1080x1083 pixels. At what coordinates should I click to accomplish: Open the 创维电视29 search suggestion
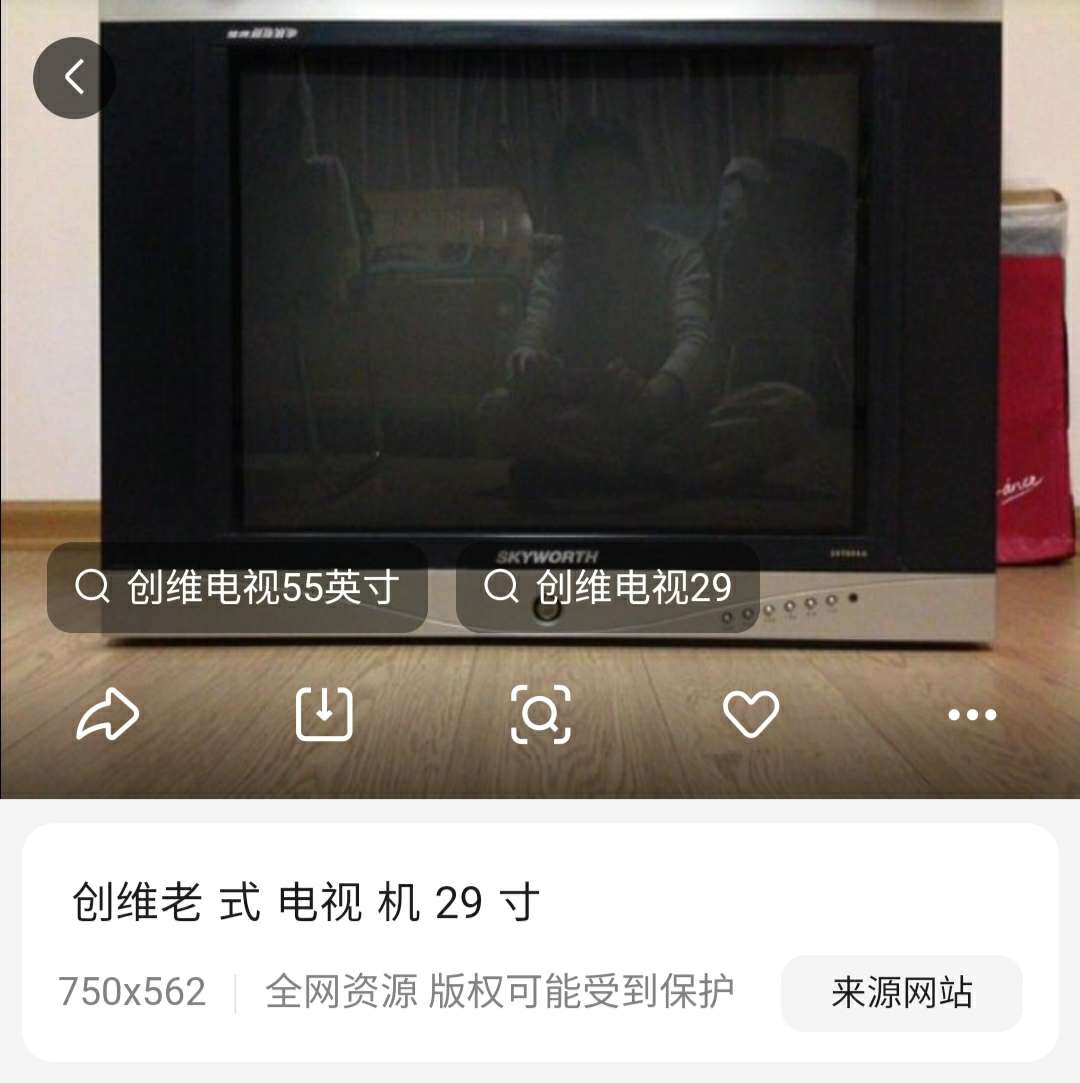(608, 587)
